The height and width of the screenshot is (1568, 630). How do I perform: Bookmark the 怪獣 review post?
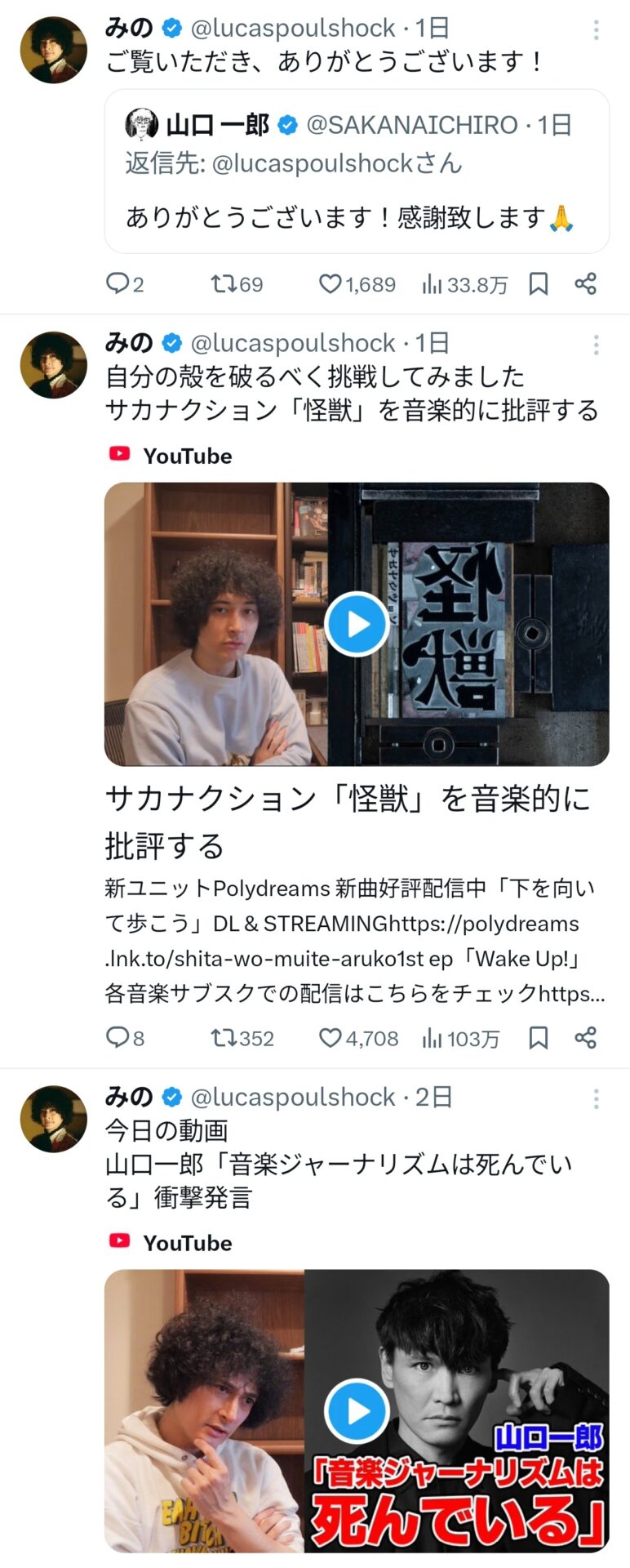pos(539,1038)
